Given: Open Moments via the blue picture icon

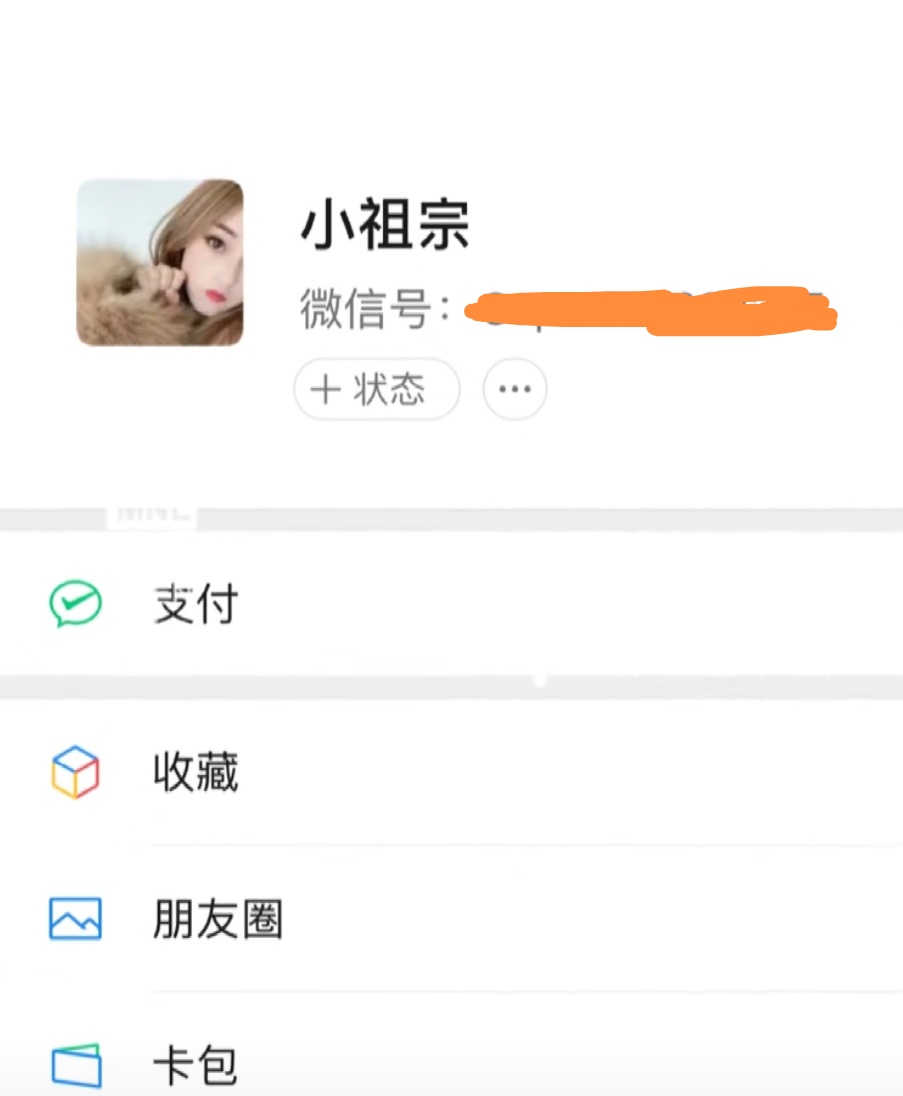Looking at the screenshot, I should [x=75, y=920].
